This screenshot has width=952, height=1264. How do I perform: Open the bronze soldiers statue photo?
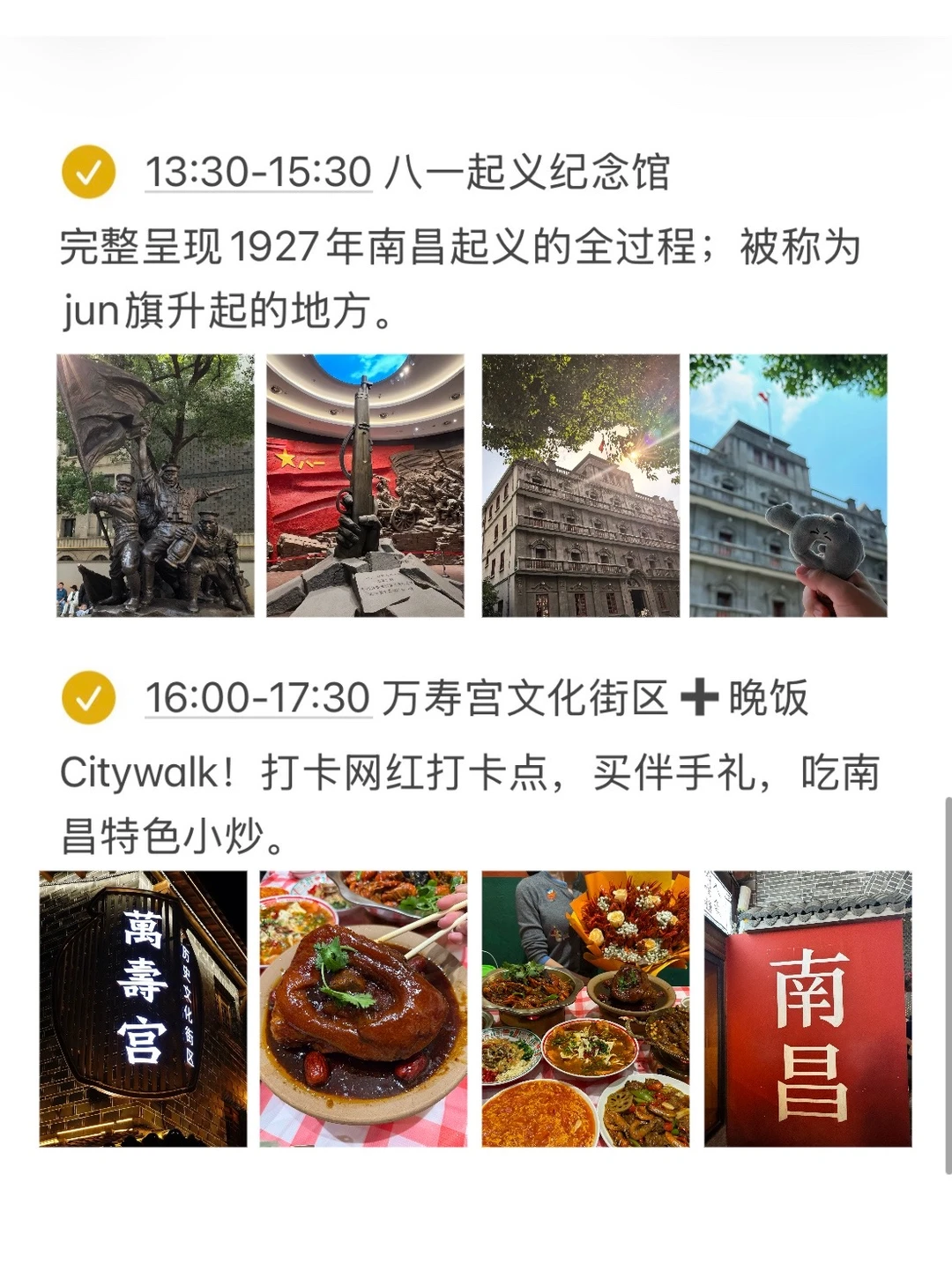pos(155,486)
